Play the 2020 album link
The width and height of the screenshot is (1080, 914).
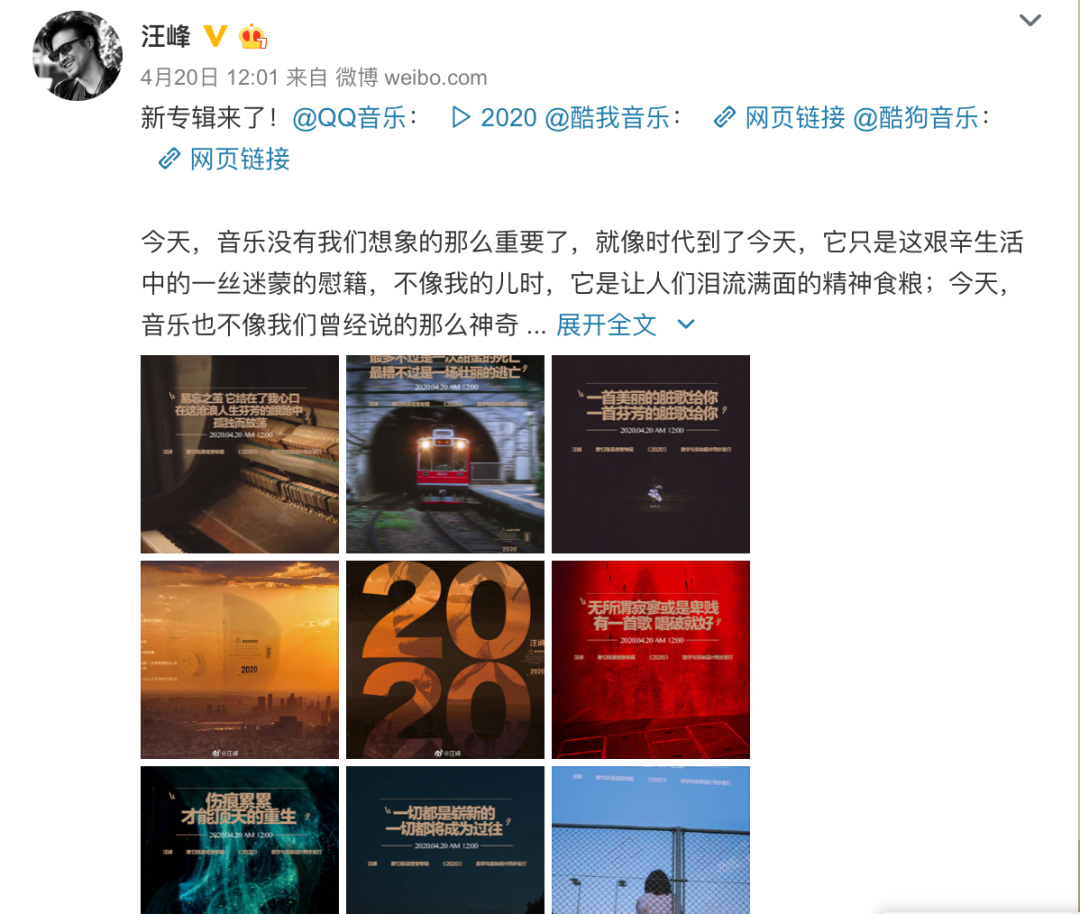click(x=495, y=118)
